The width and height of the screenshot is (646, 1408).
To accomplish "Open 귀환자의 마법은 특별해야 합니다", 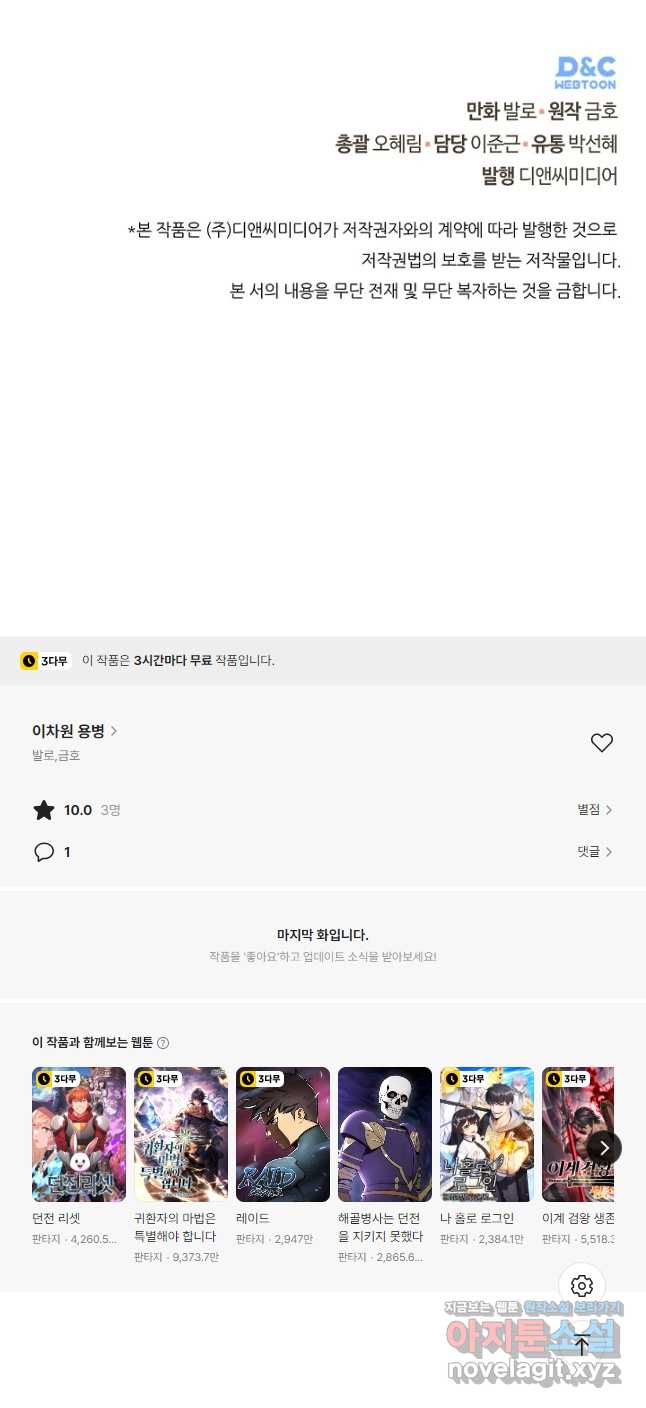I will [181, 1135].
